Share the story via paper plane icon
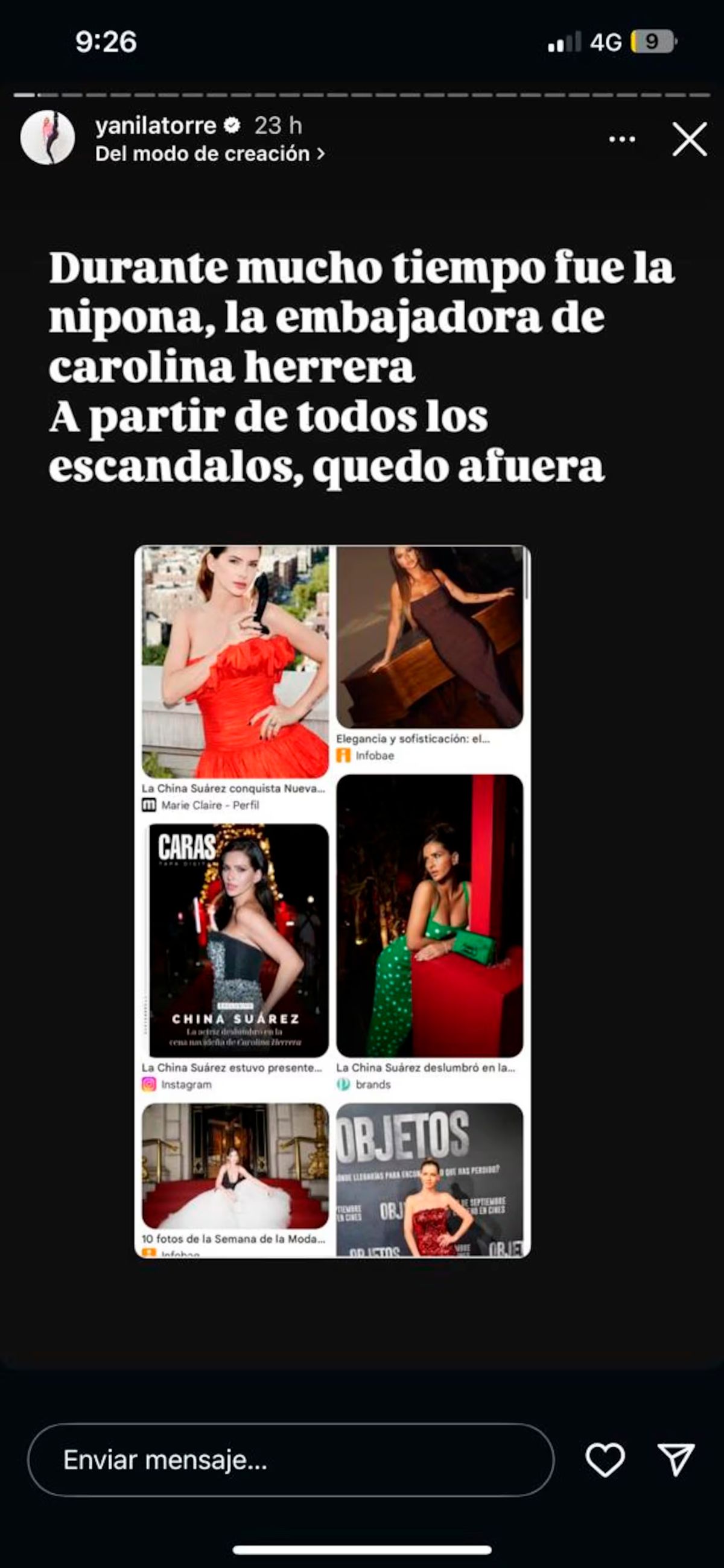 676,1459
